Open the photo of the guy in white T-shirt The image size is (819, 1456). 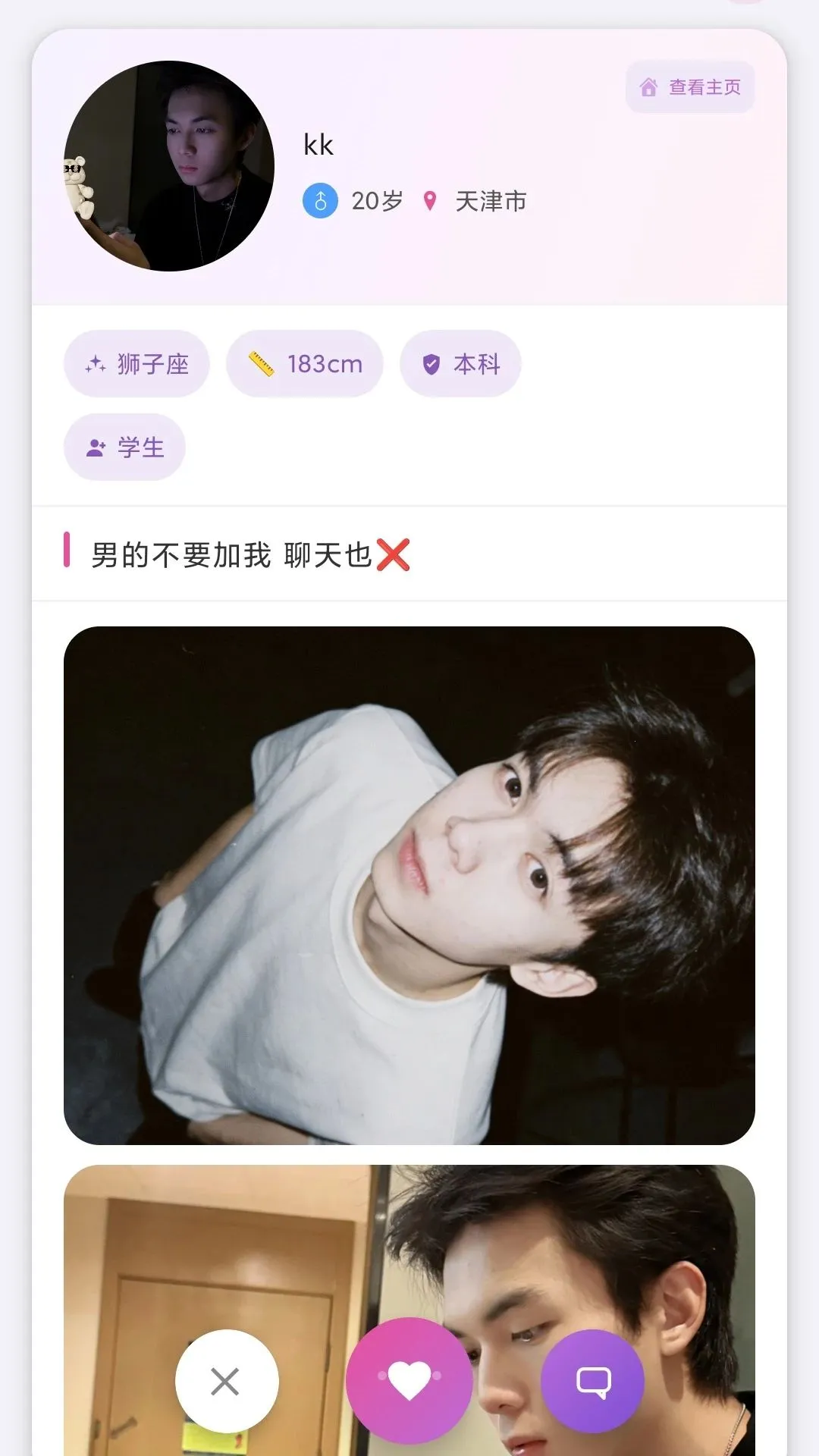409,885
